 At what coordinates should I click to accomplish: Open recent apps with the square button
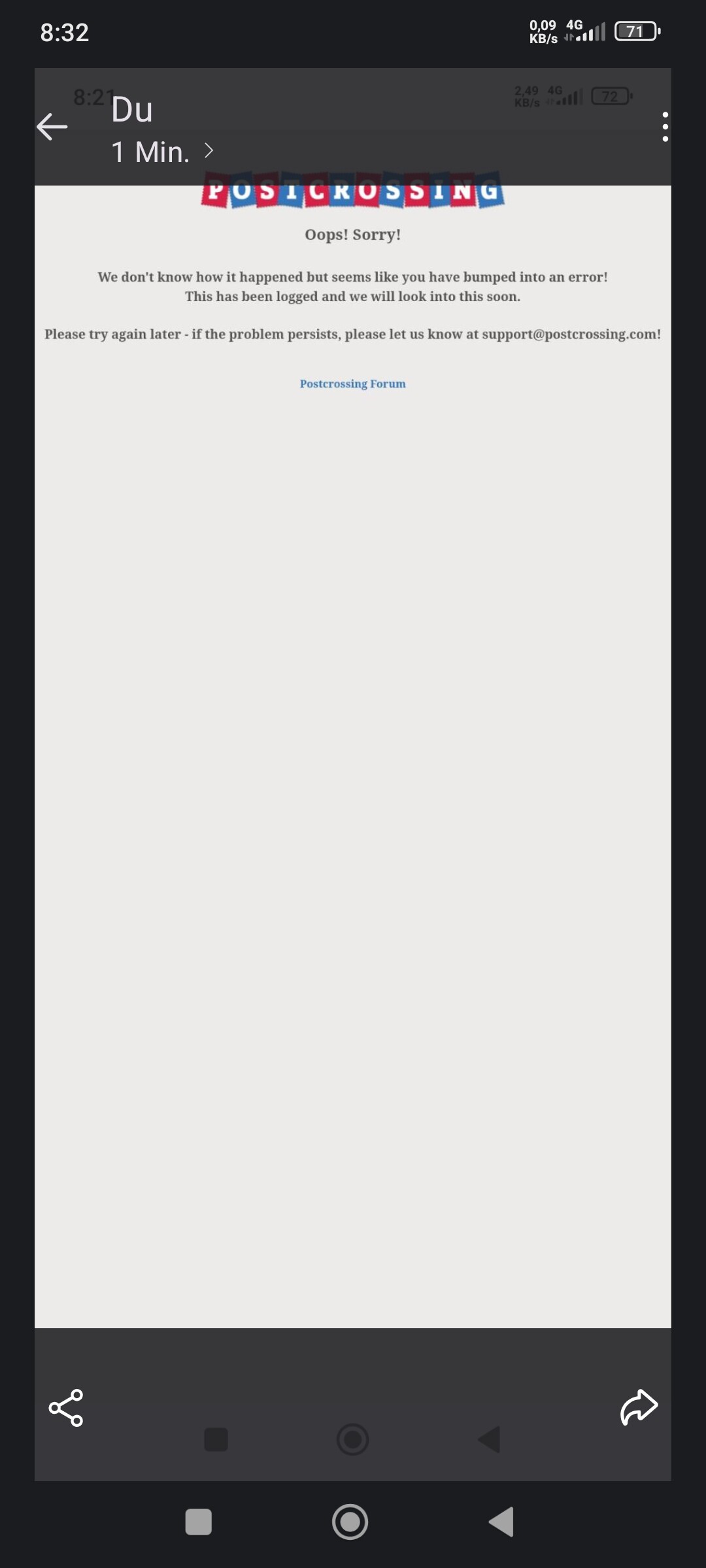[199, 1522]
